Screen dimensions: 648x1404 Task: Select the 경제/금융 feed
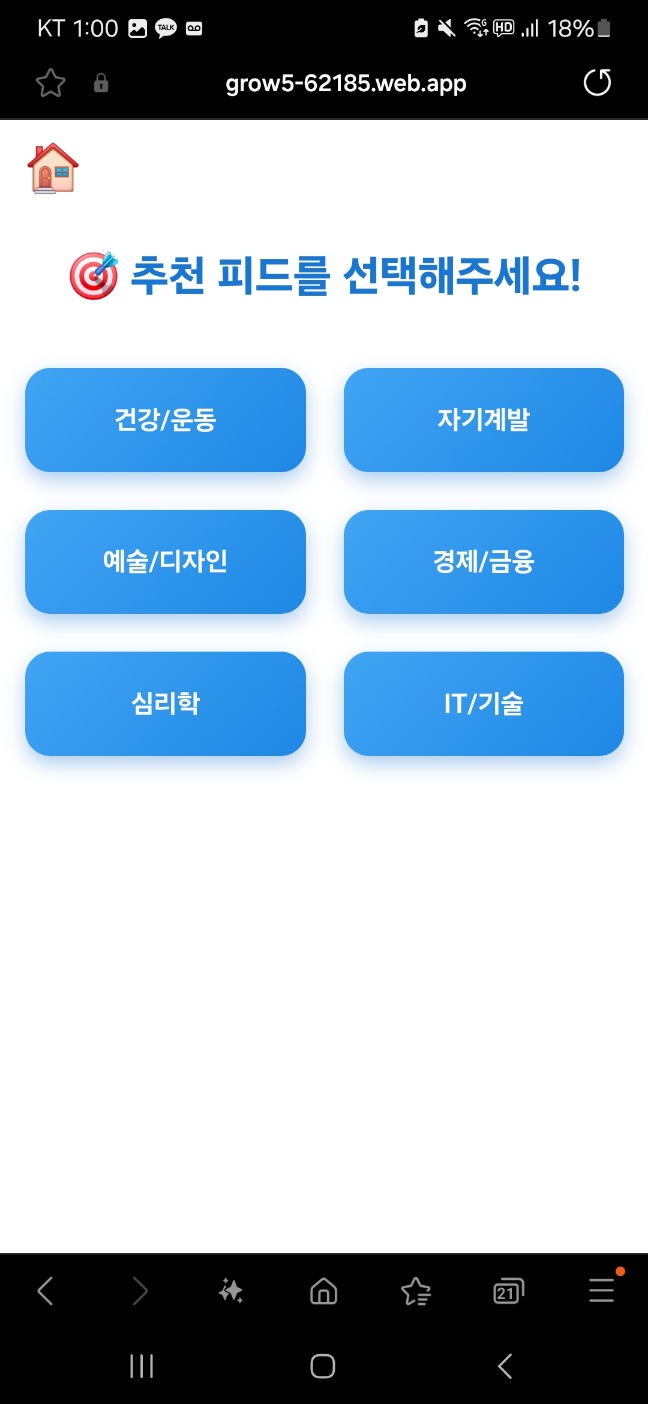[x=483, y=562]
